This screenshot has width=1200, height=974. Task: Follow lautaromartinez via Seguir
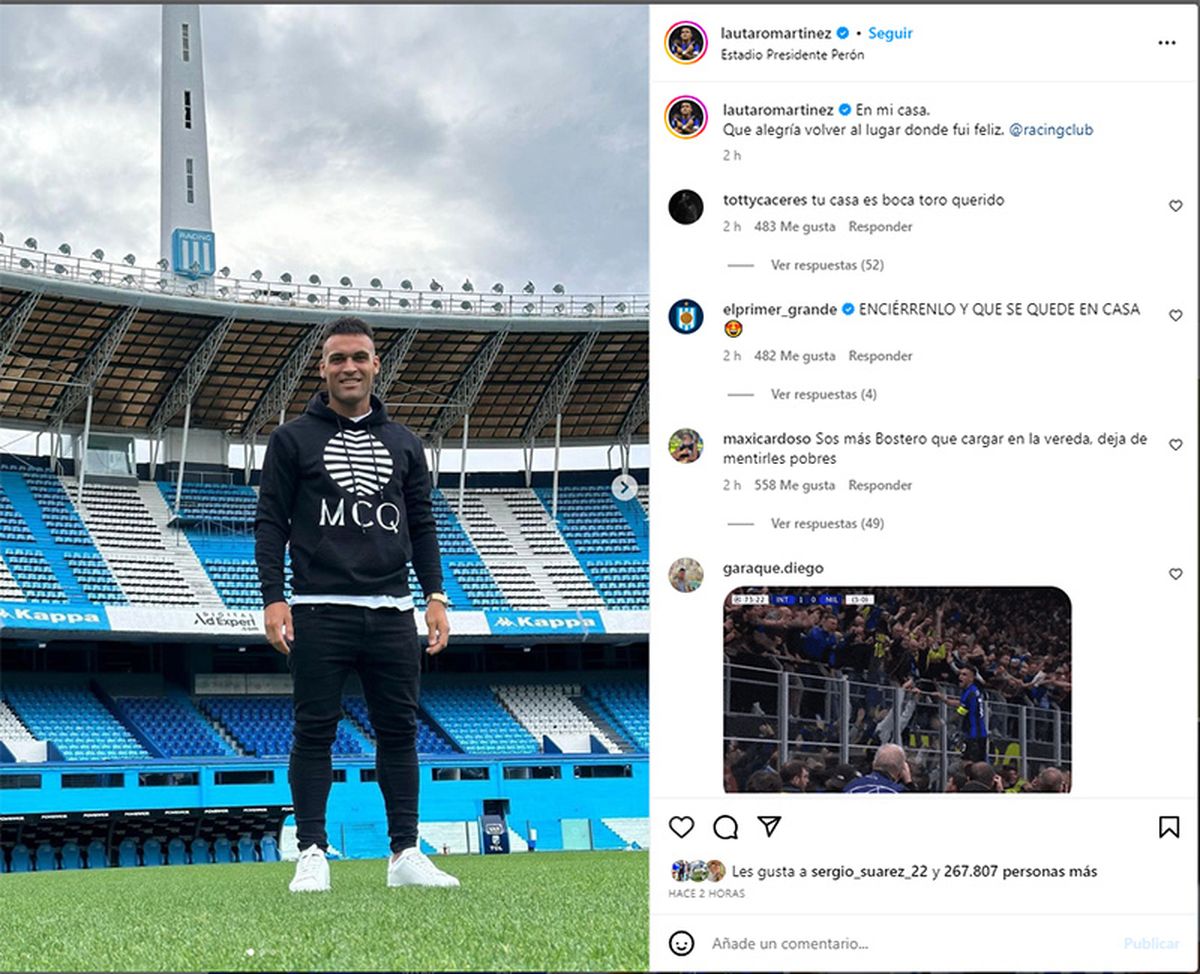(x=890, y=33)
